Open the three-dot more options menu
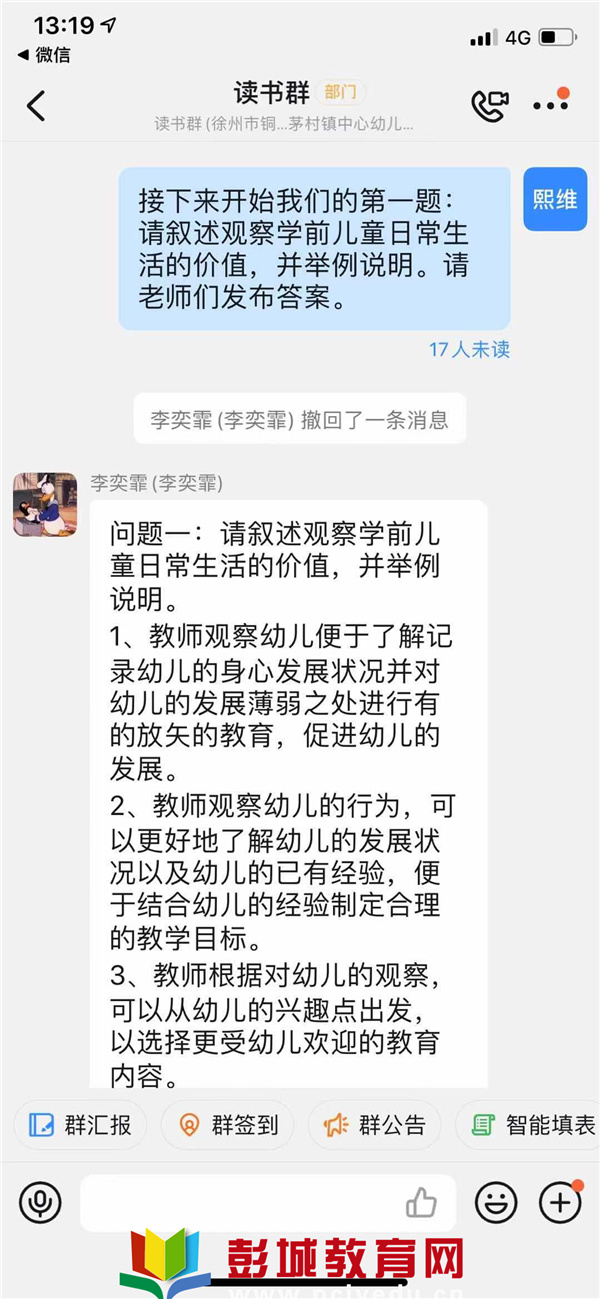Viewport: 600px width, 1299px height. pyautogui.click(x=550, y=105)
